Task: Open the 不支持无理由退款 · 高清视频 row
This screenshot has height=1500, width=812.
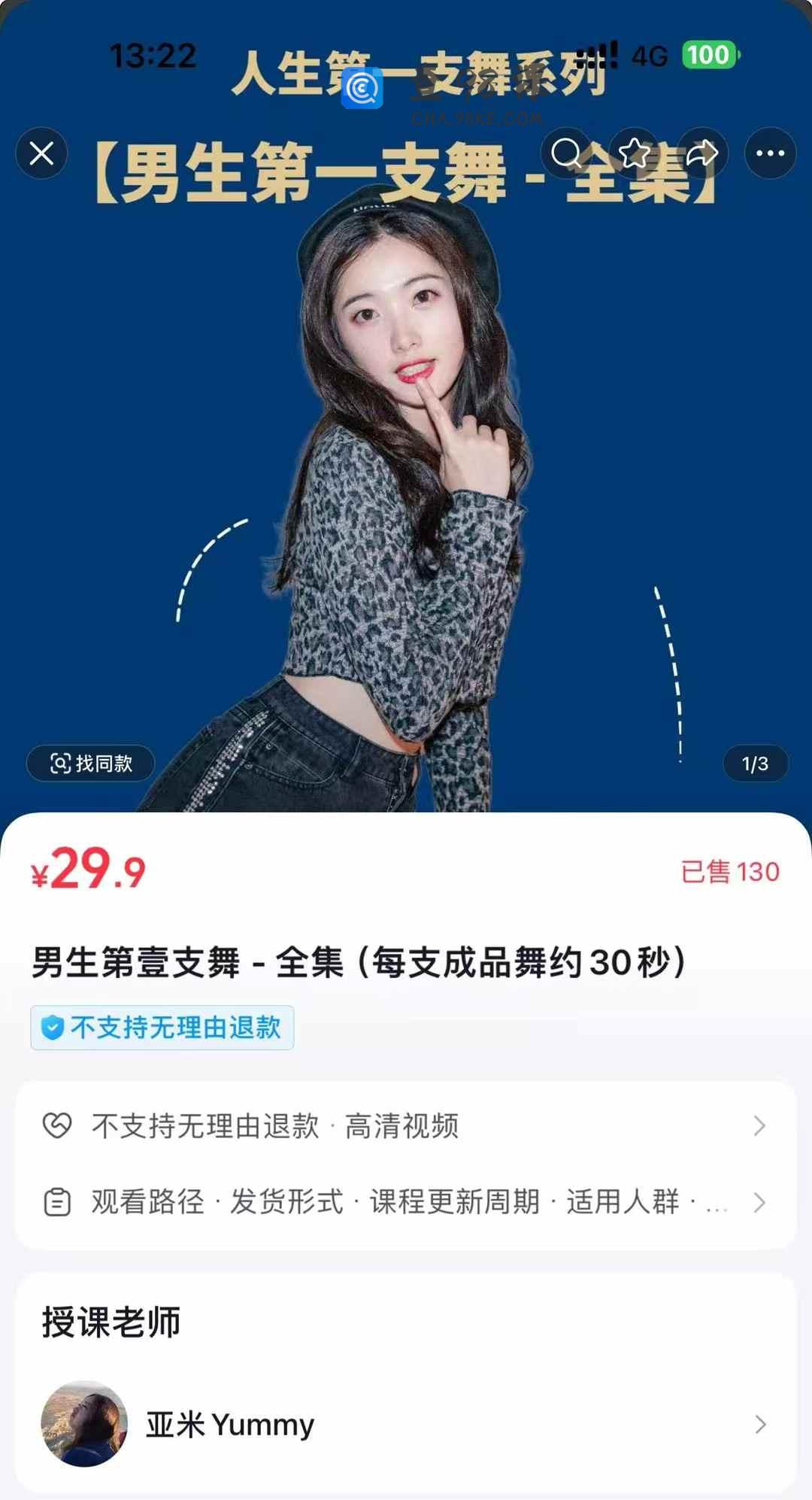Action: (406, 1126)
